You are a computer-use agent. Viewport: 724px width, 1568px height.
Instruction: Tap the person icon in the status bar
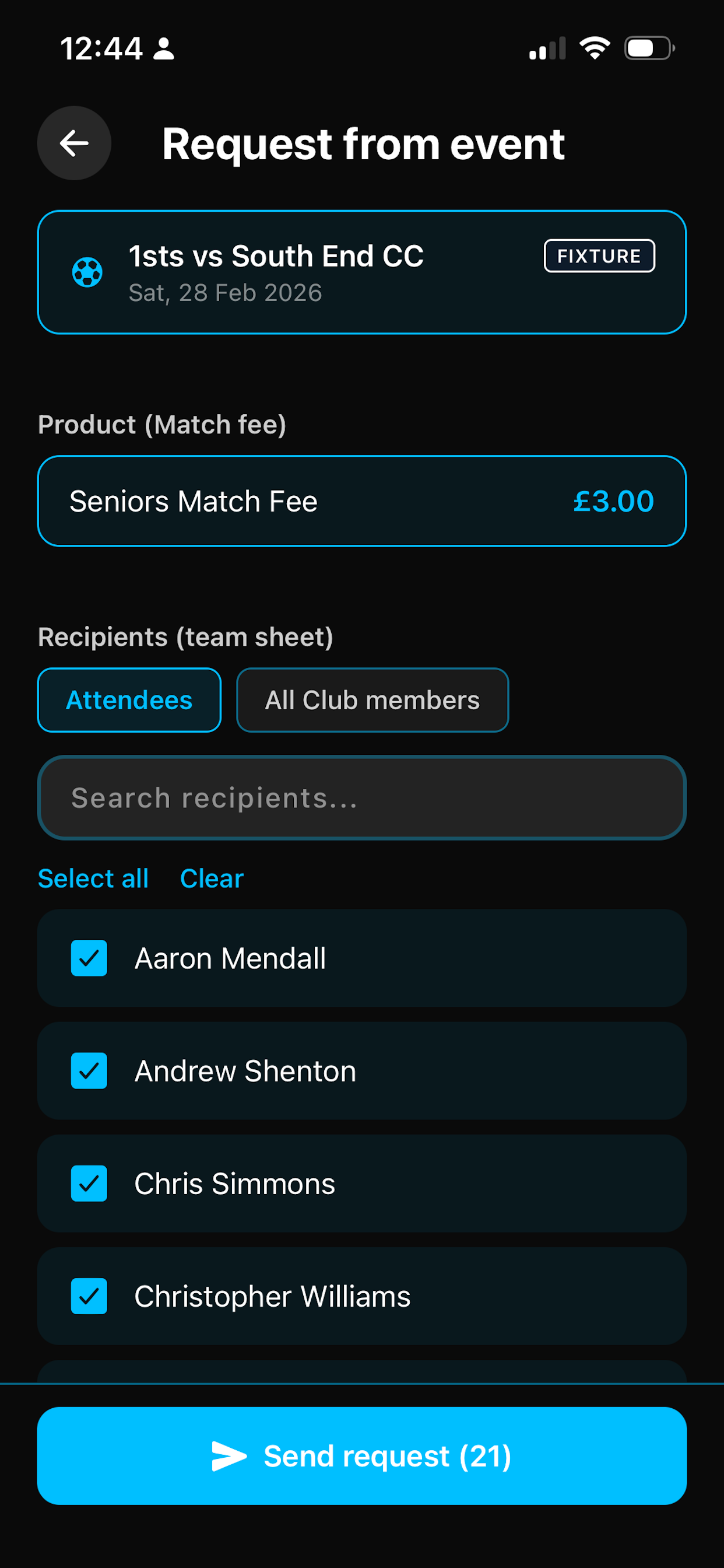(x=163, y=47)
